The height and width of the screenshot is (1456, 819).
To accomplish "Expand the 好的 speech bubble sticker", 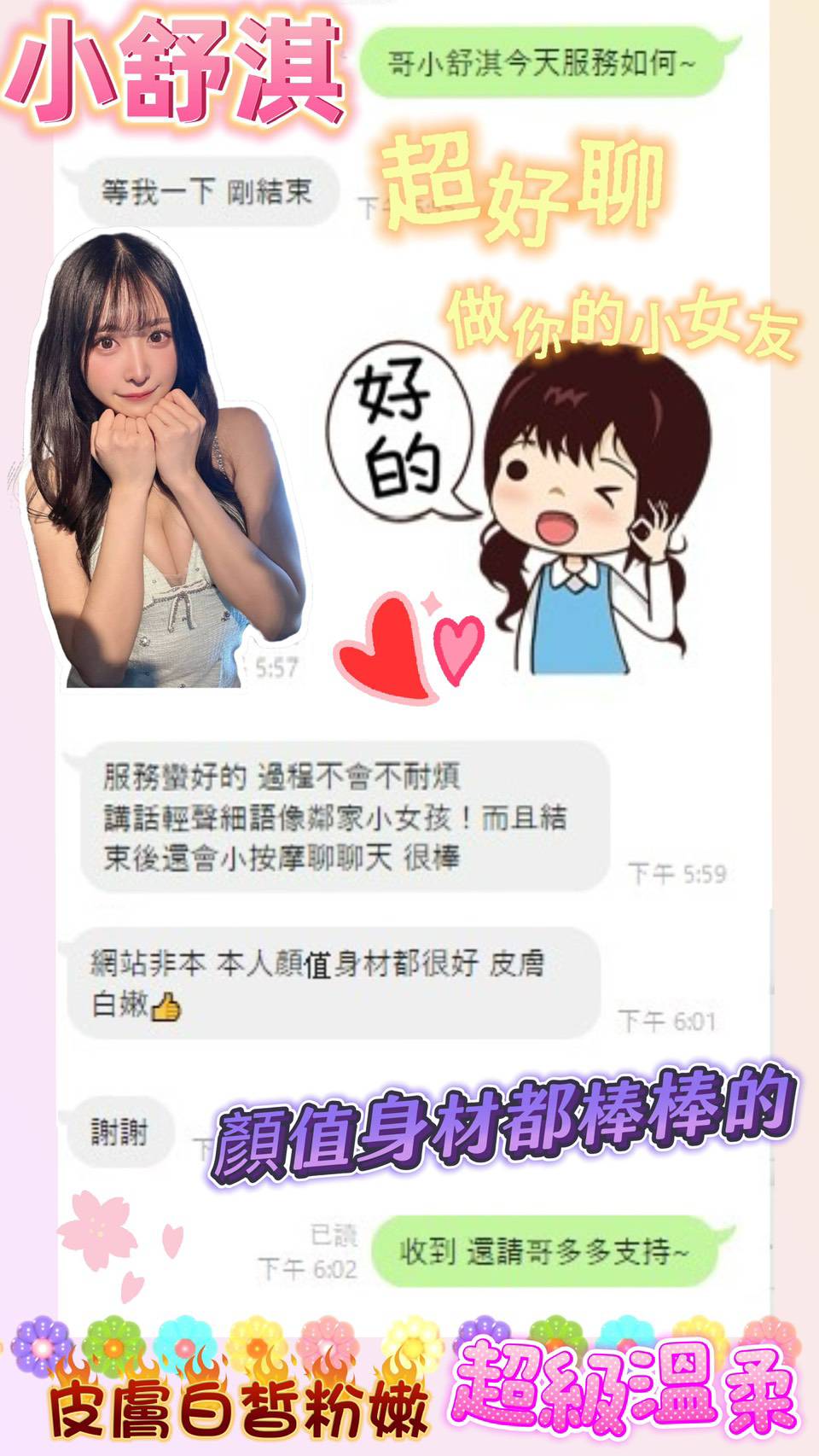I will point(401,427).
